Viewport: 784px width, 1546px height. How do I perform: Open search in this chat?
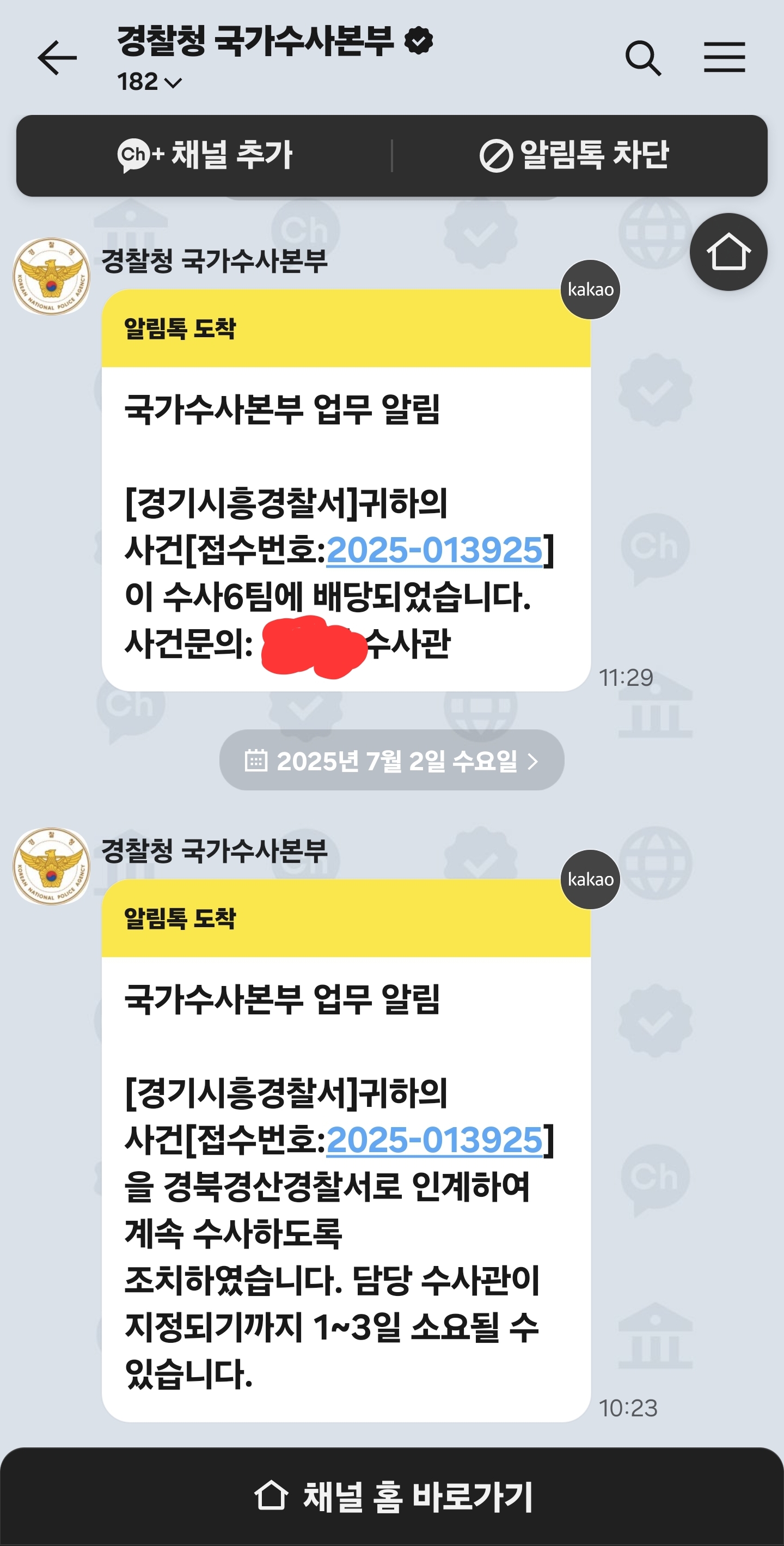click(643, 58)
